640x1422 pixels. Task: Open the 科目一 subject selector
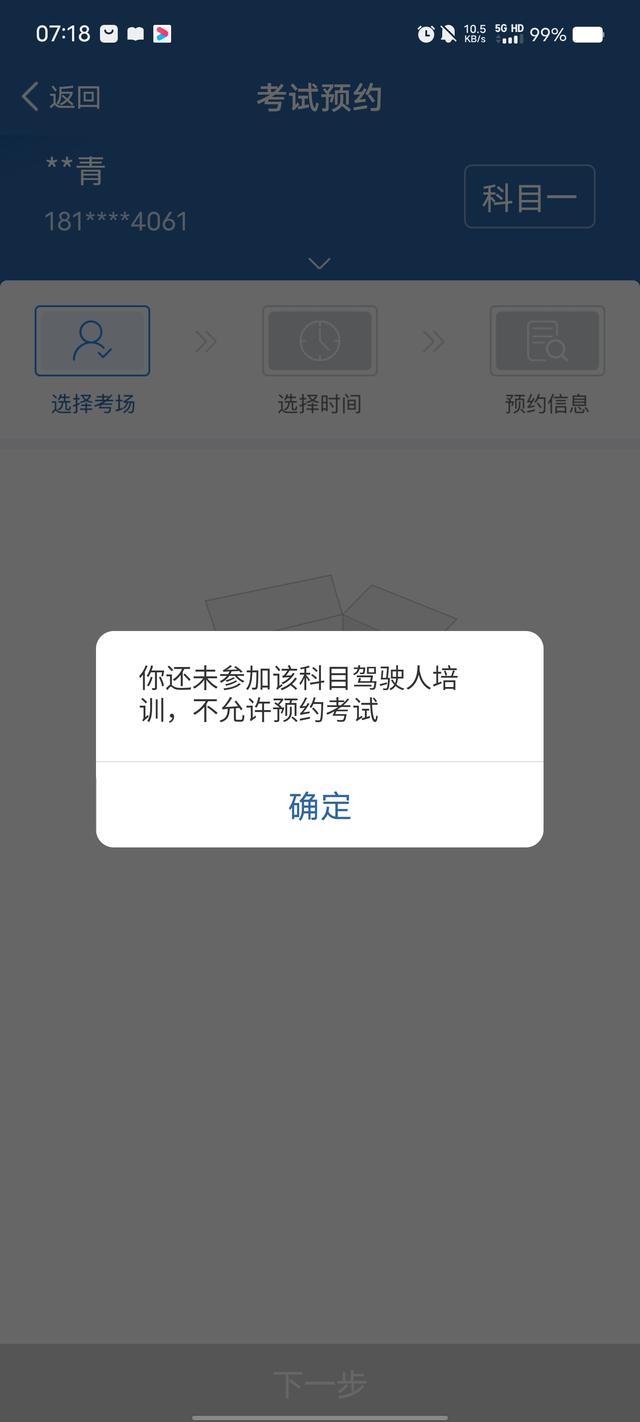click(529, 197)
